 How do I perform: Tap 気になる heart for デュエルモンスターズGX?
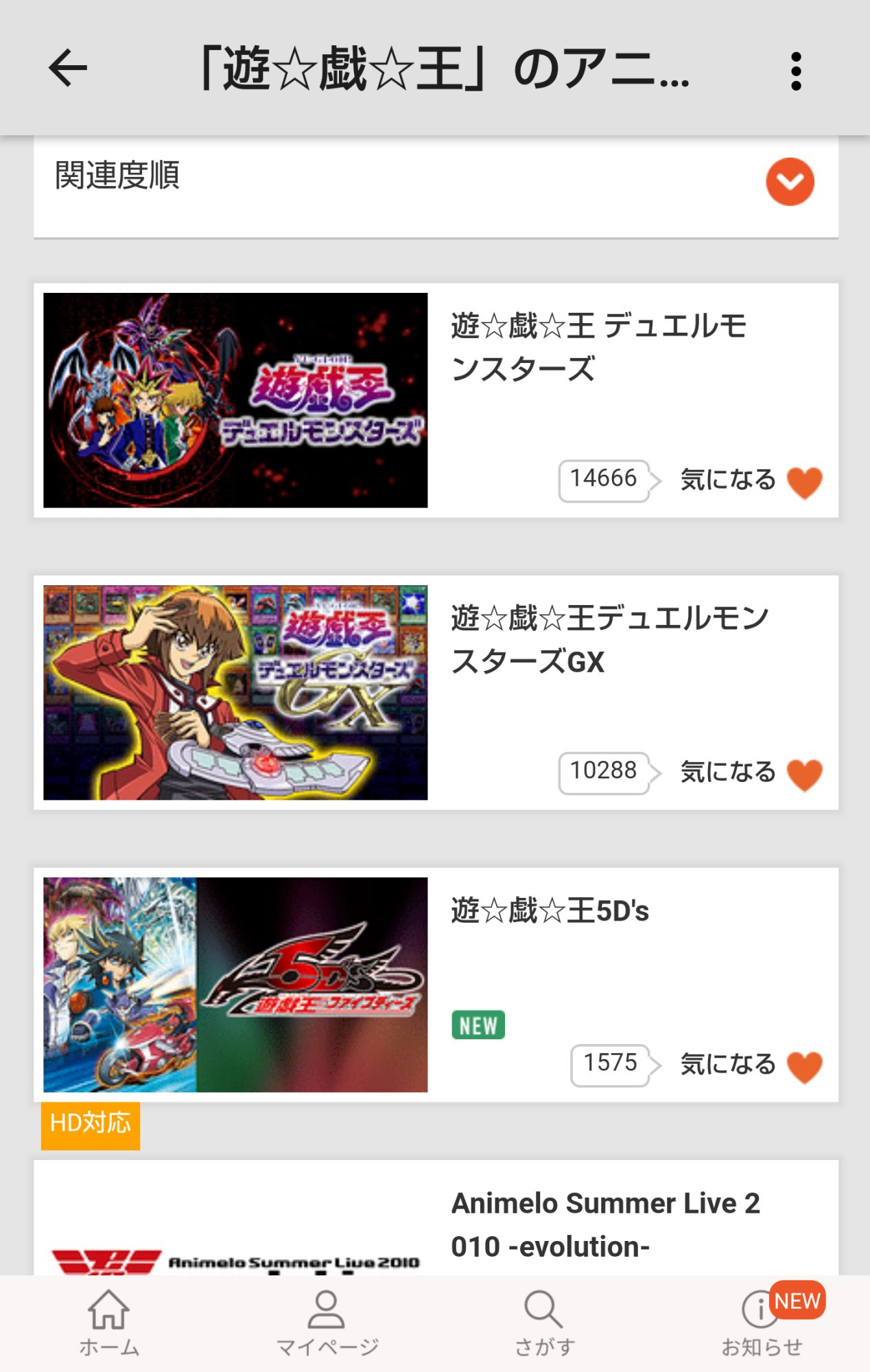pos(804,774)
